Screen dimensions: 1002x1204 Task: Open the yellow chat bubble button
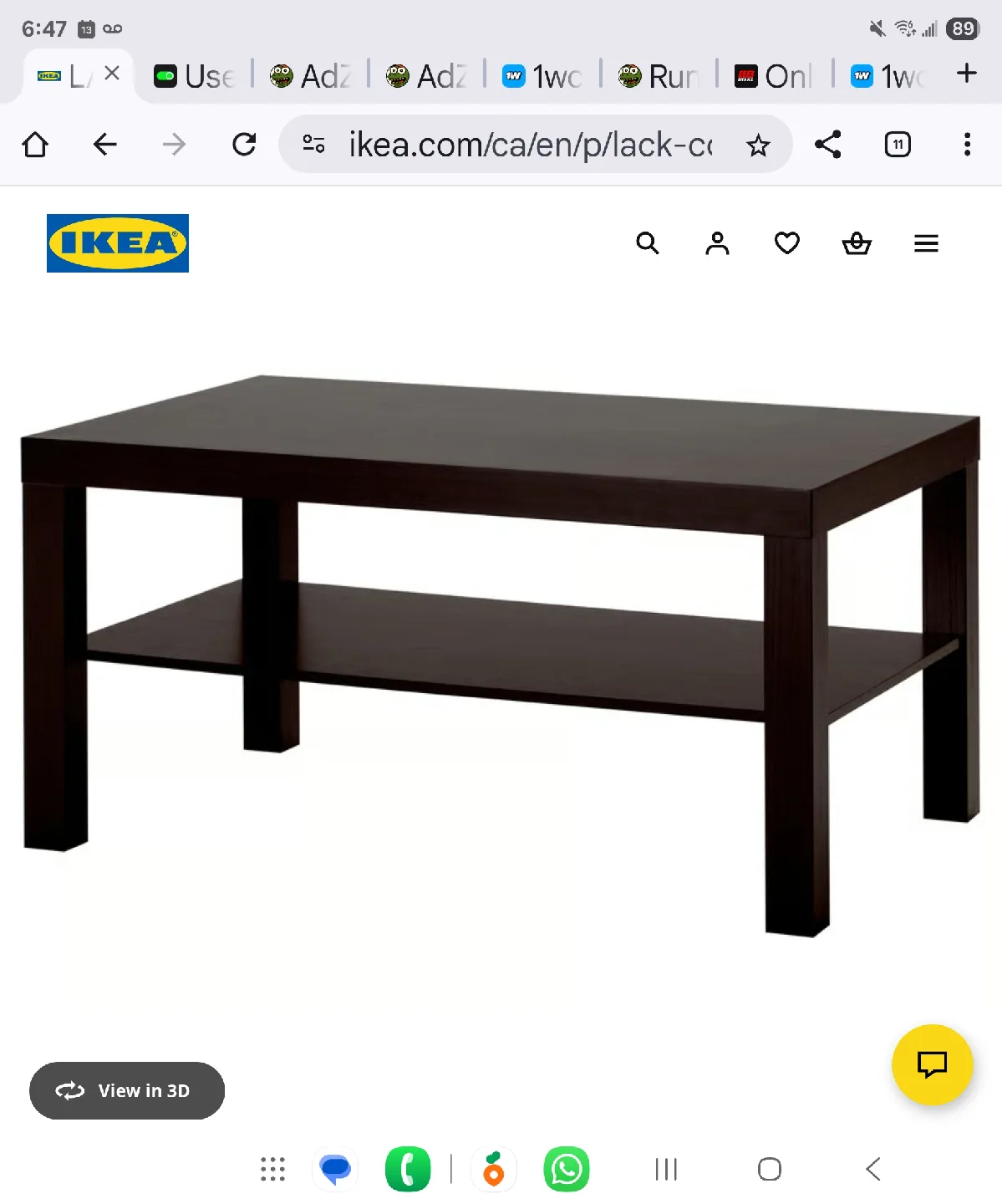click(x=932, y=1064)
